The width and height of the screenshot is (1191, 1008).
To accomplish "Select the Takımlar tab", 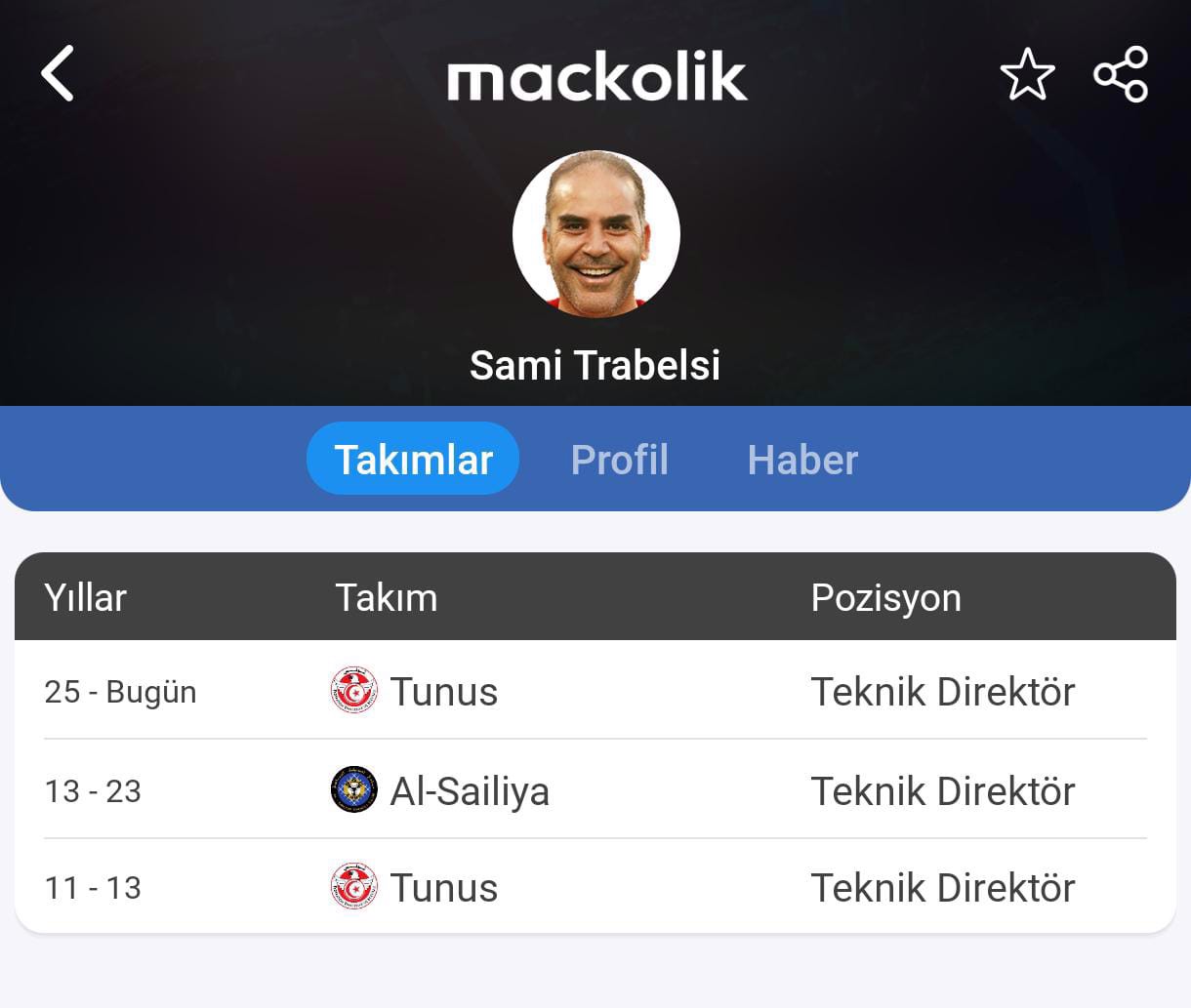I will click(x=413, y=459).
